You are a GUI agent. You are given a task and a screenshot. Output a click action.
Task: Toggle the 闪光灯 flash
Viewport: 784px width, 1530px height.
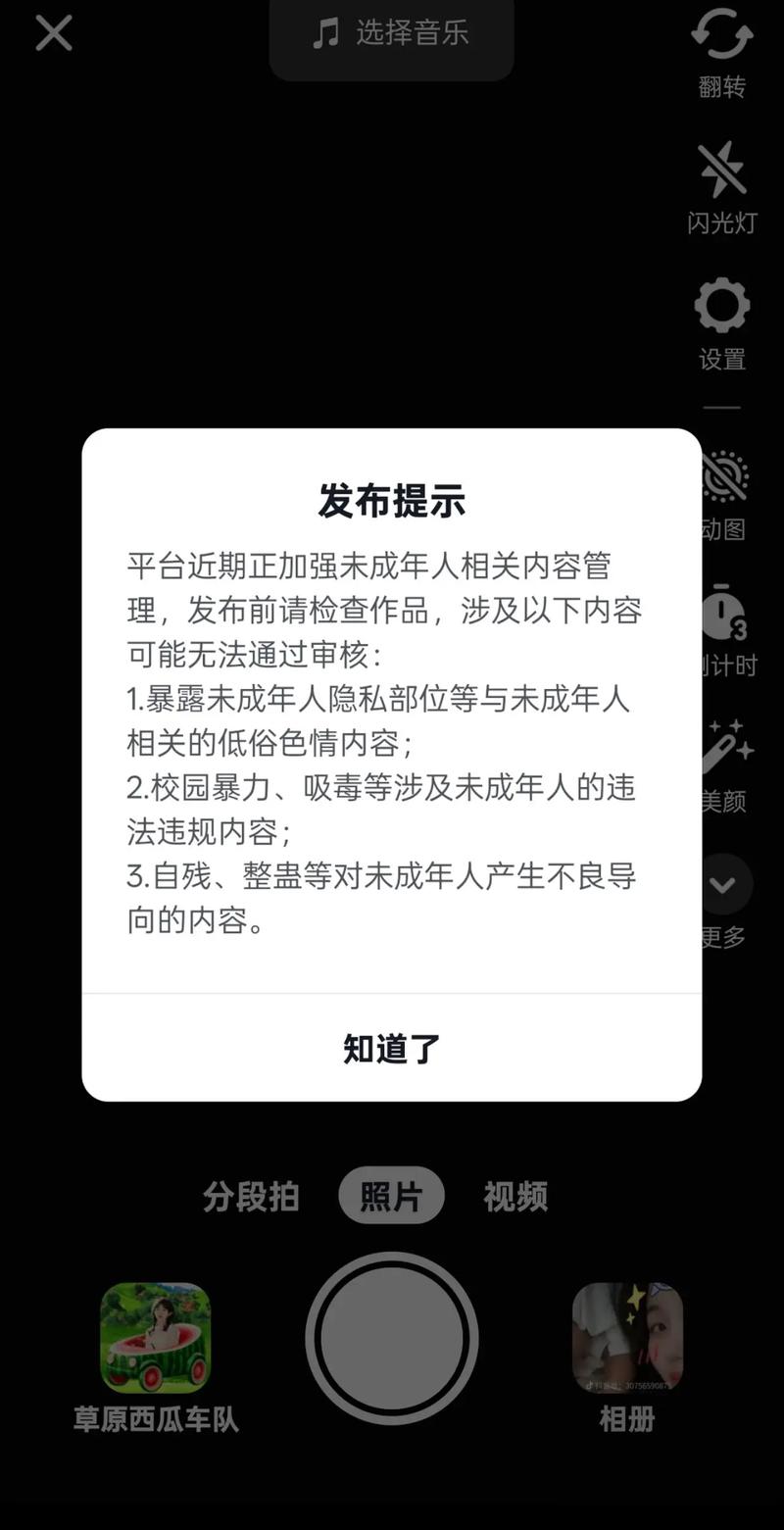click(x=722, y=186)
